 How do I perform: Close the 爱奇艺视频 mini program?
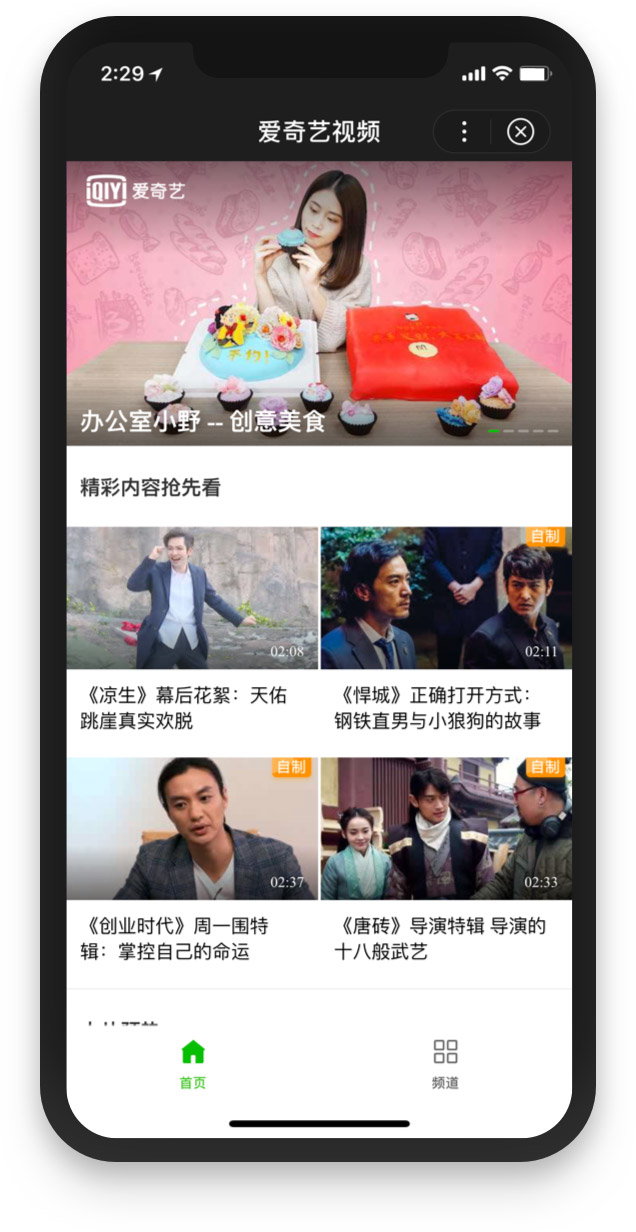(x=520, y=132)
